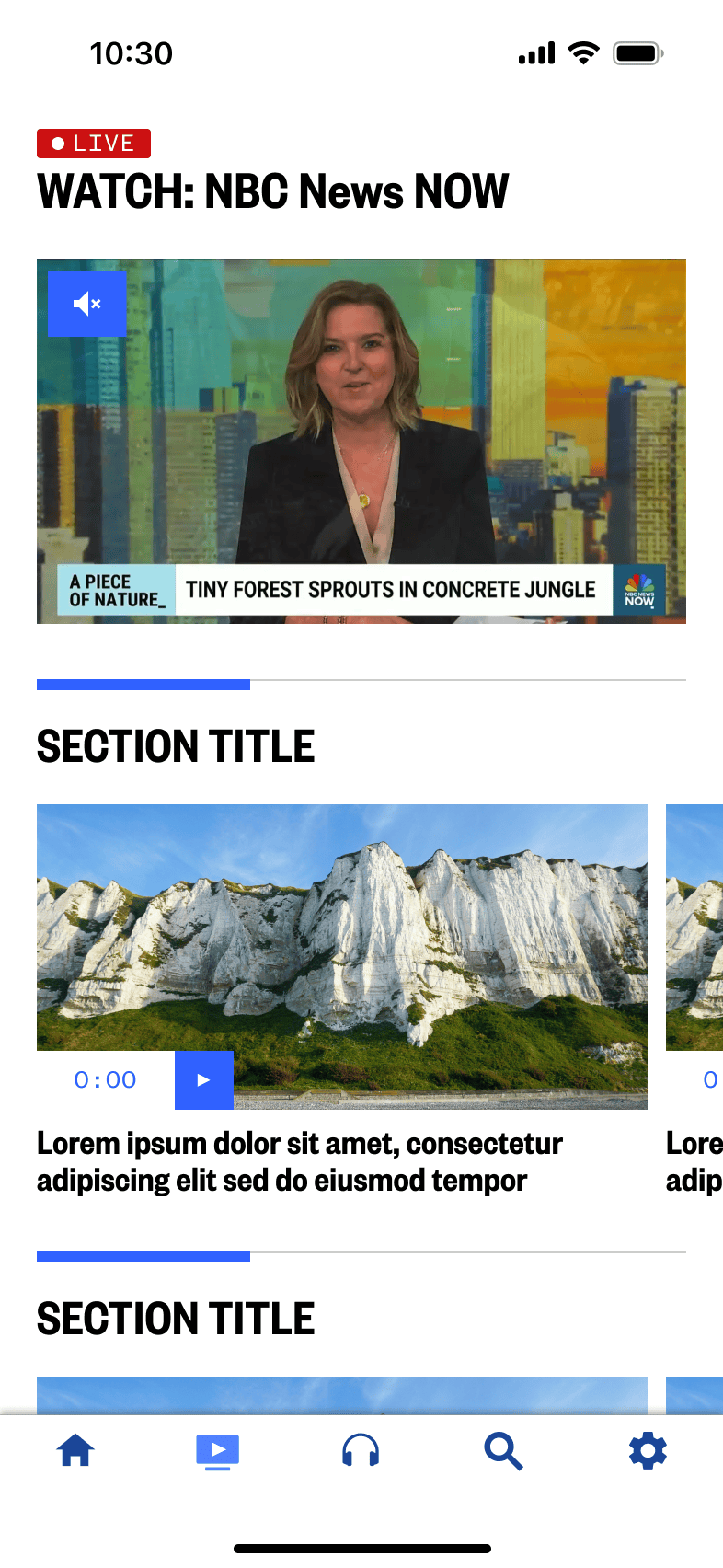723x1568 pixels.
Task: Open the Settings gear tab
Action: pos(648,1451)
